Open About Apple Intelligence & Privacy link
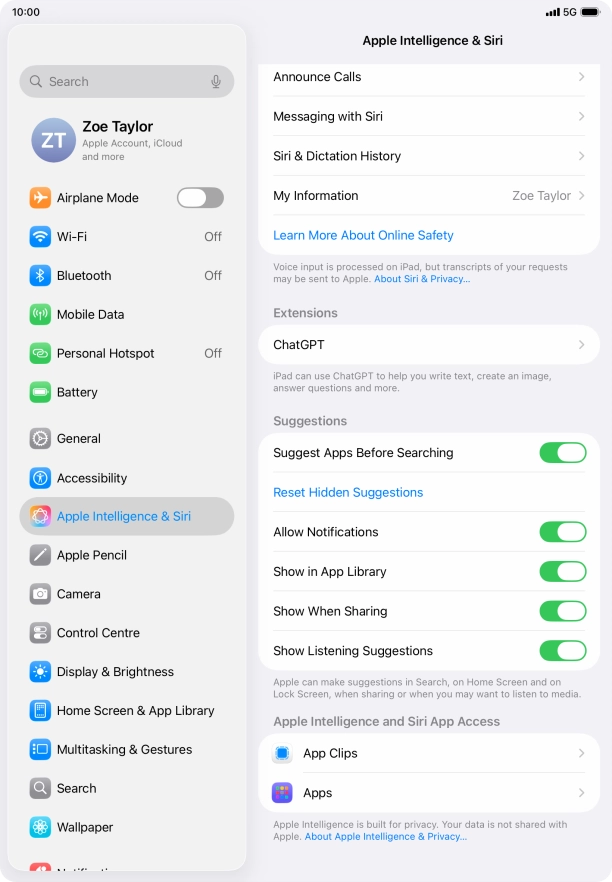Screen dimensions: 612x882 tap(385, 836)
